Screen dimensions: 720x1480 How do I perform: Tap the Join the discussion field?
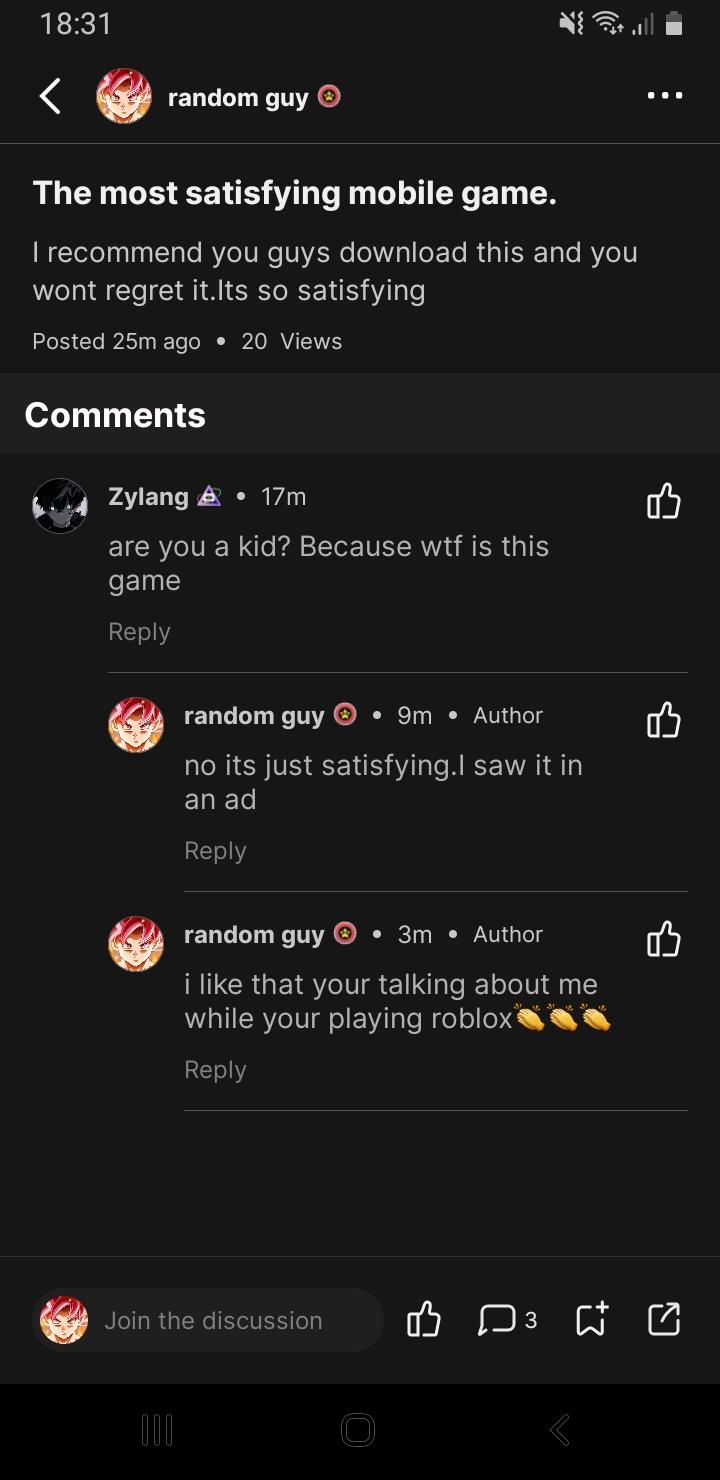[212, 1320]
